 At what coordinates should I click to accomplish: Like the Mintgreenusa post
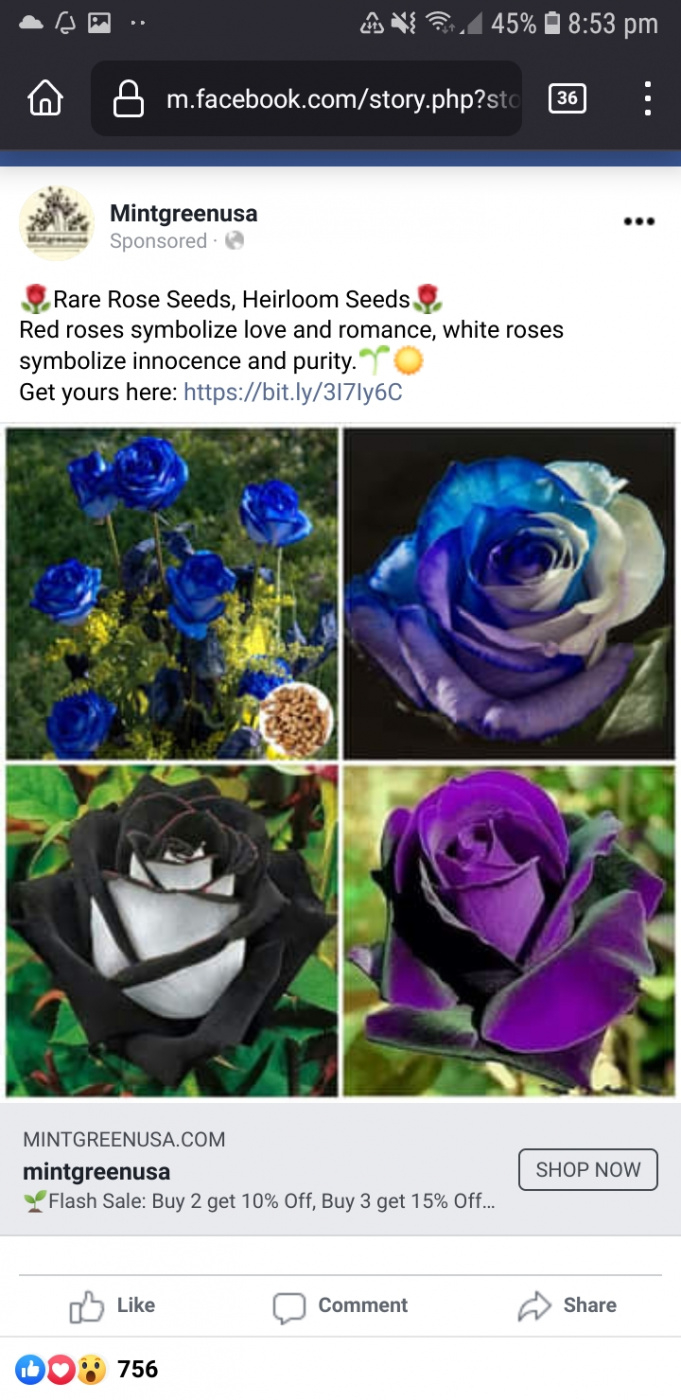[x=113, y=1305]
